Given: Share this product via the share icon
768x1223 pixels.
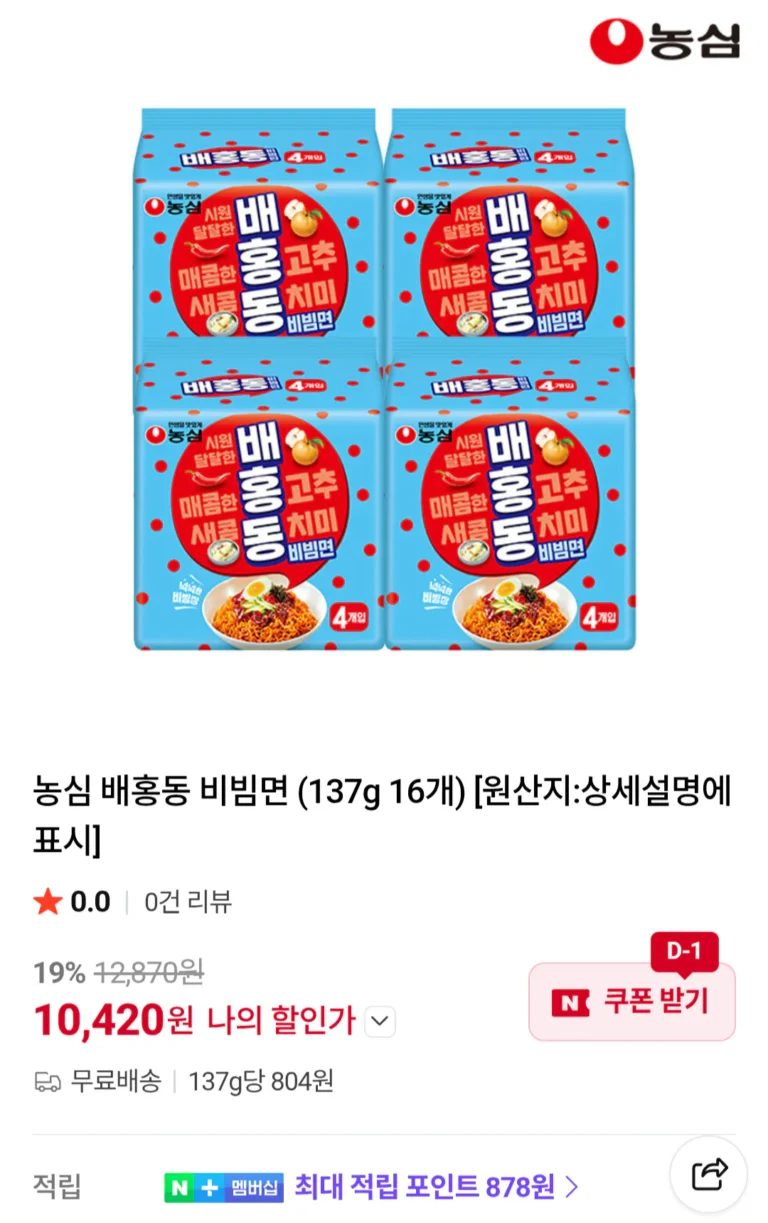Looking at the screenshot, I should point(708,1173).
